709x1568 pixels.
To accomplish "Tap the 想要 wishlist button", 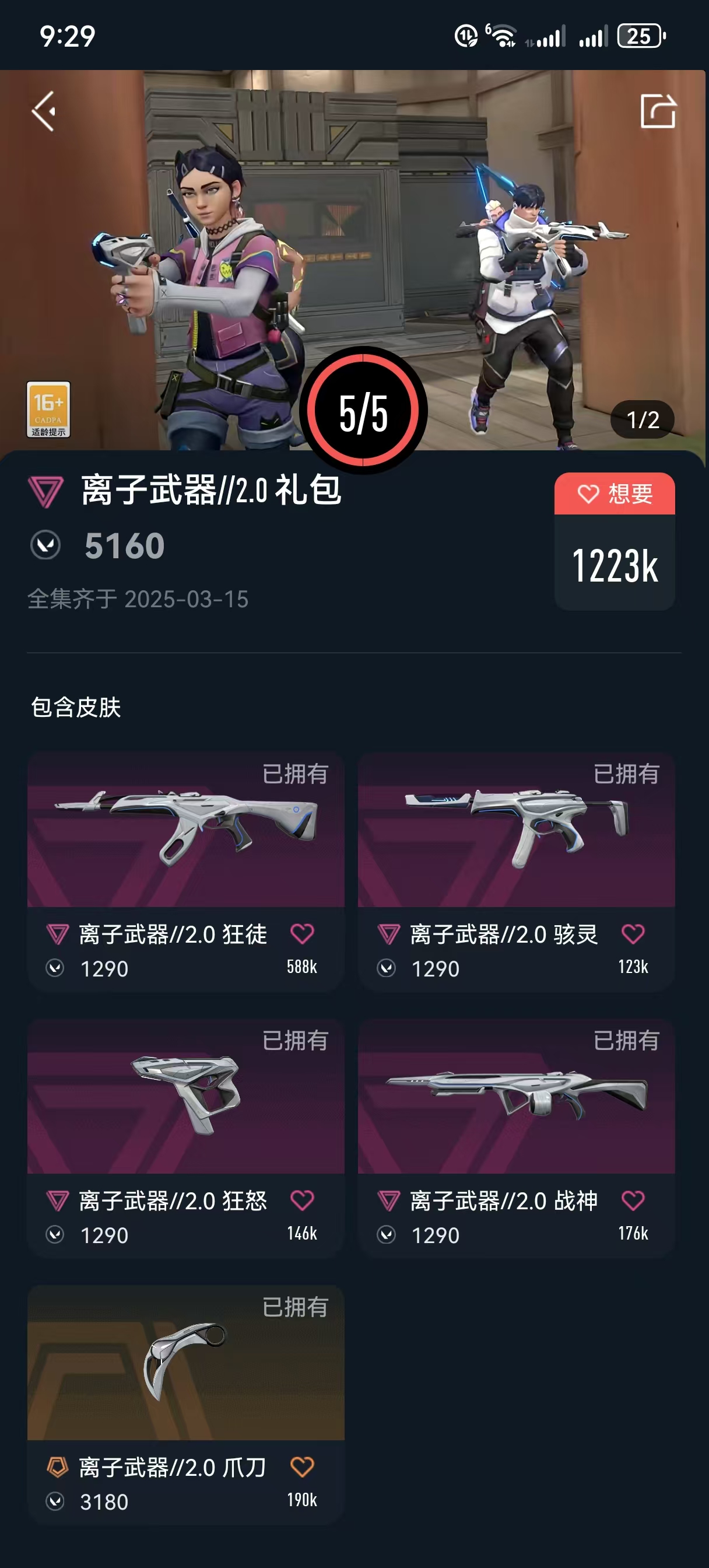I will (x=614, y=493).
